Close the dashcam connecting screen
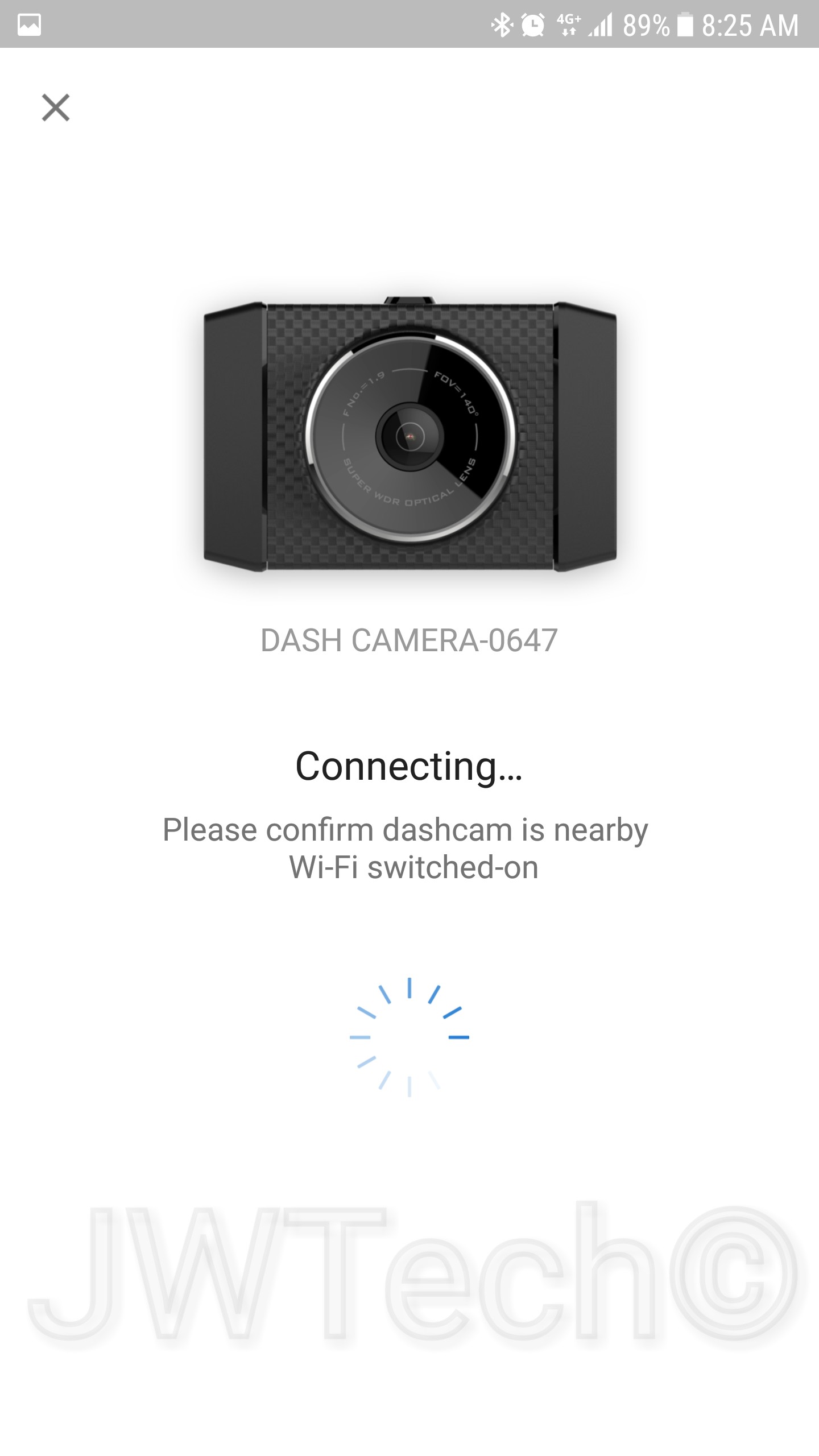This screenshot has height=1456, width=819. (56, 107)
